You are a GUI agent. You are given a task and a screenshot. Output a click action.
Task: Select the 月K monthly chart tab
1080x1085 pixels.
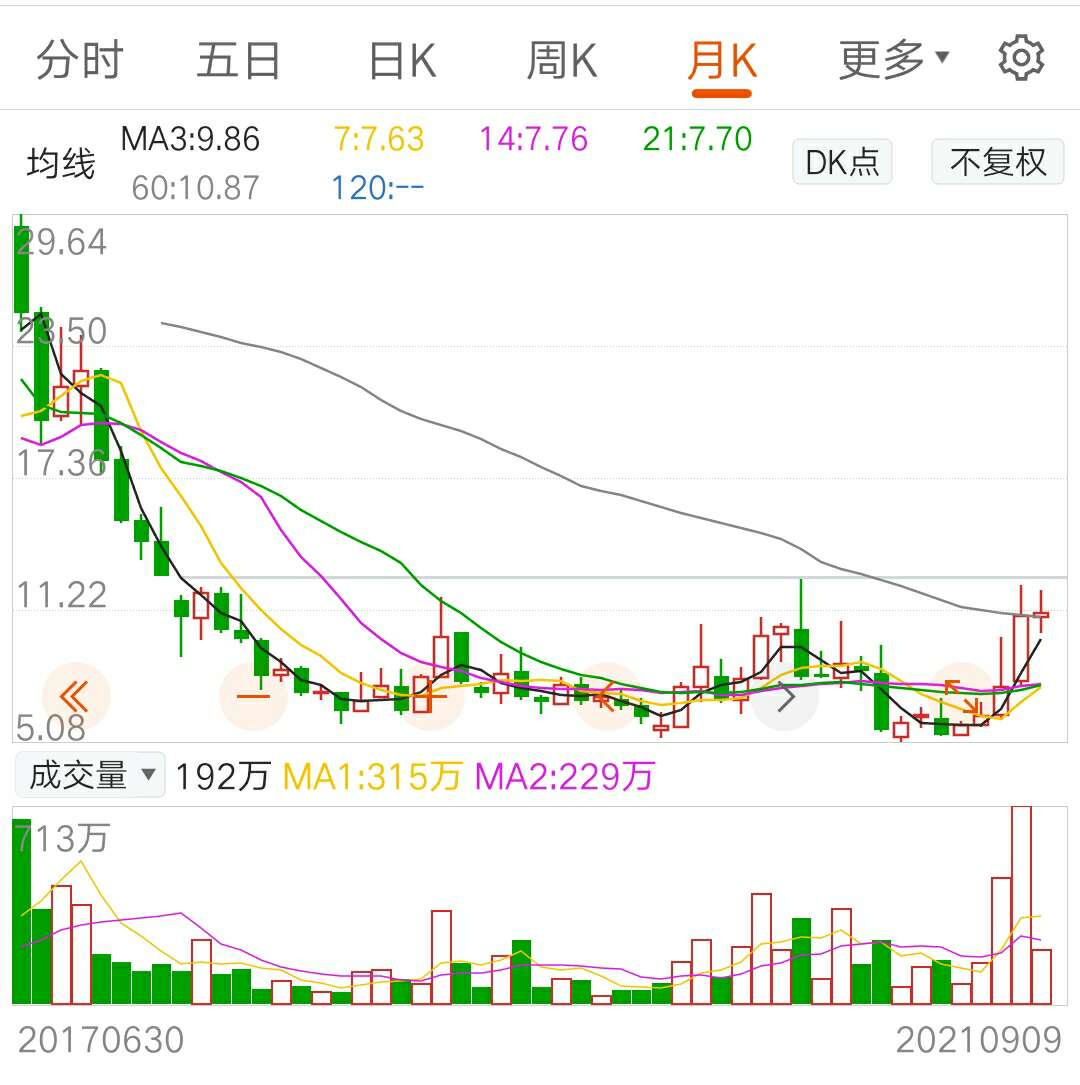pos(721,61)
